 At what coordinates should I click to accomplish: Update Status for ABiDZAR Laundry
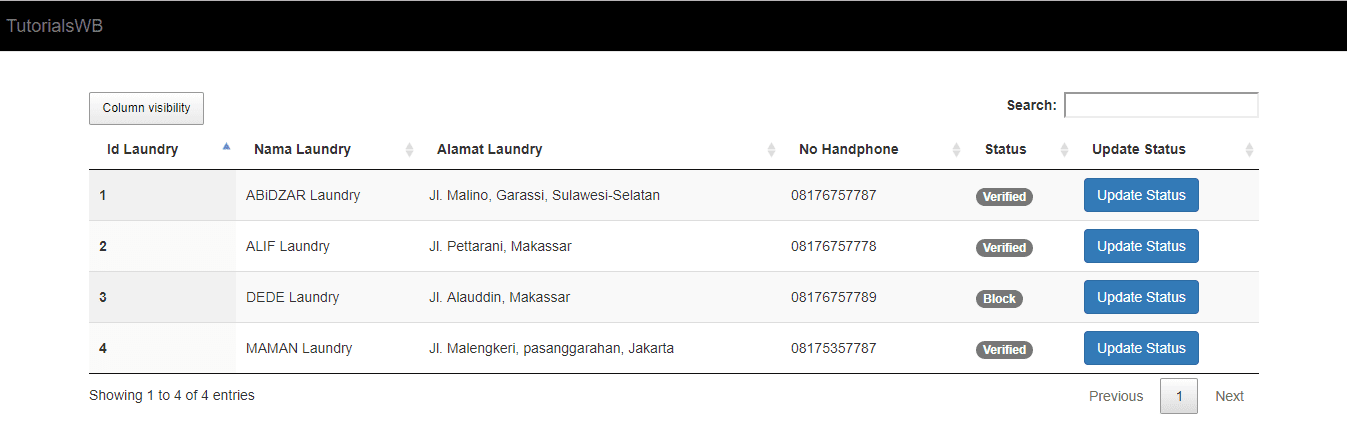click(x=1141, y=195)
